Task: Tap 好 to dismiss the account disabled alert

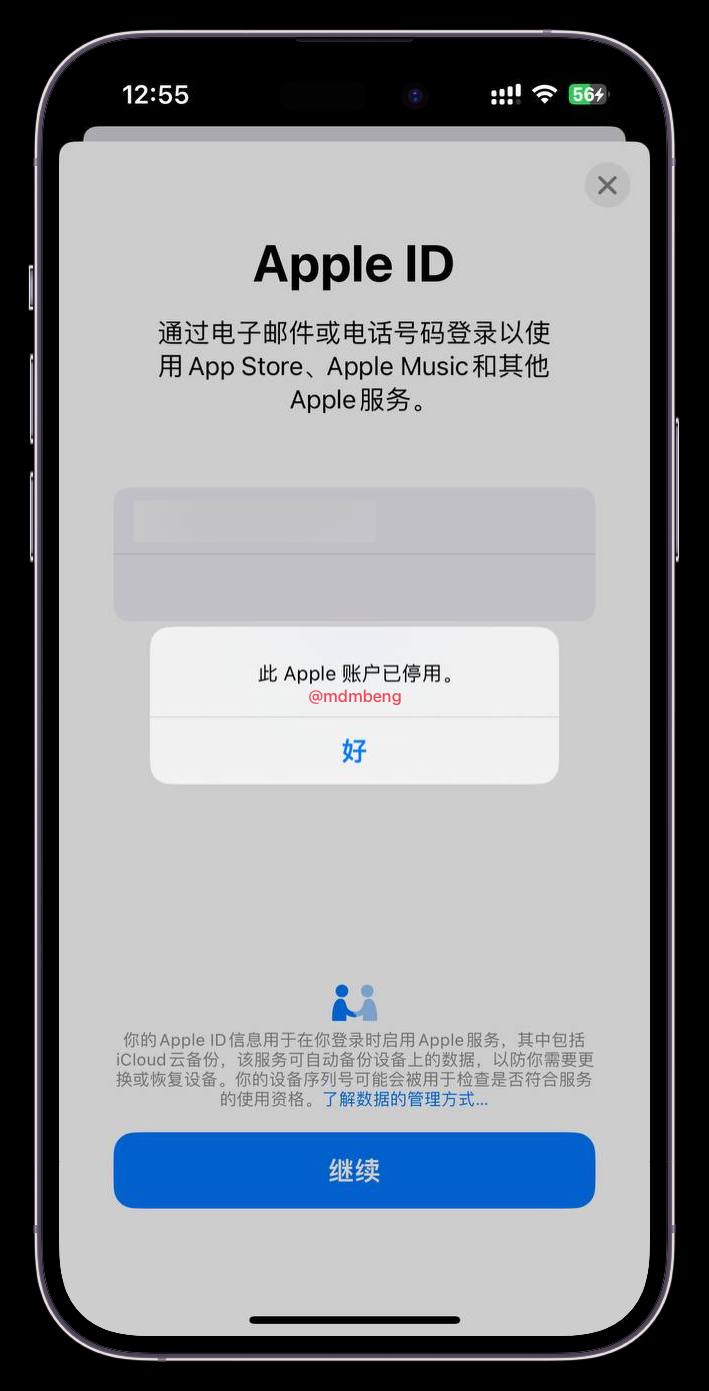Action: [x=354, y=751]
